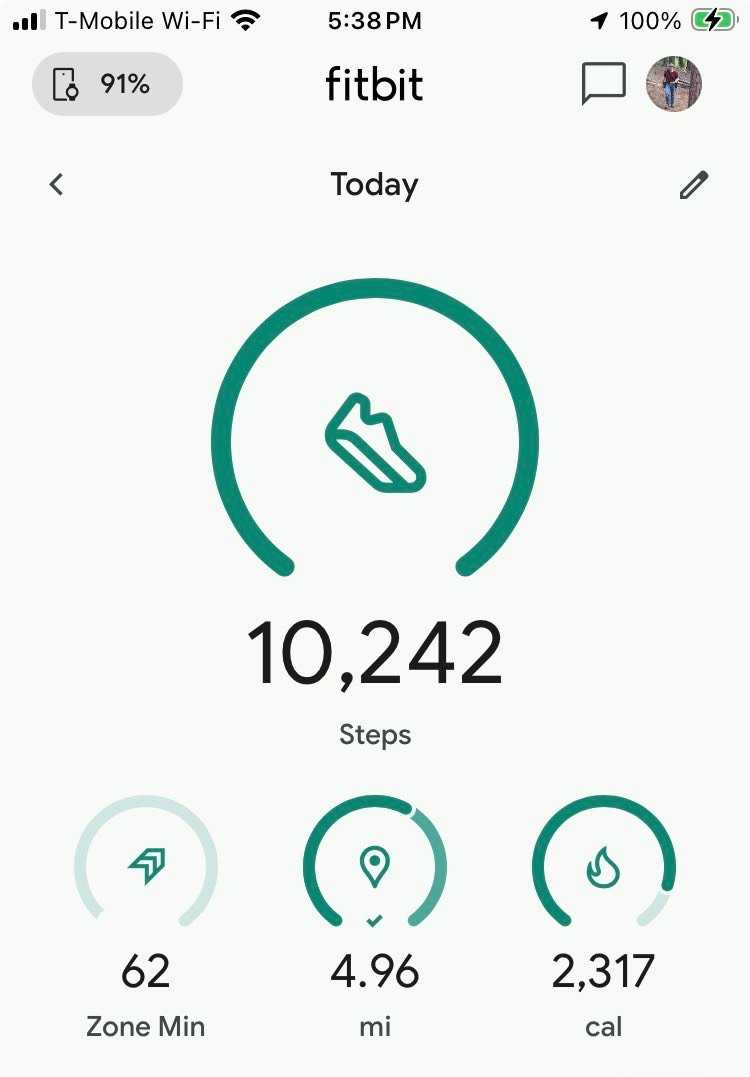Edit today's stats with the pencil
Viewport: 750px width, 1077px height.
[x=693, y=185]
